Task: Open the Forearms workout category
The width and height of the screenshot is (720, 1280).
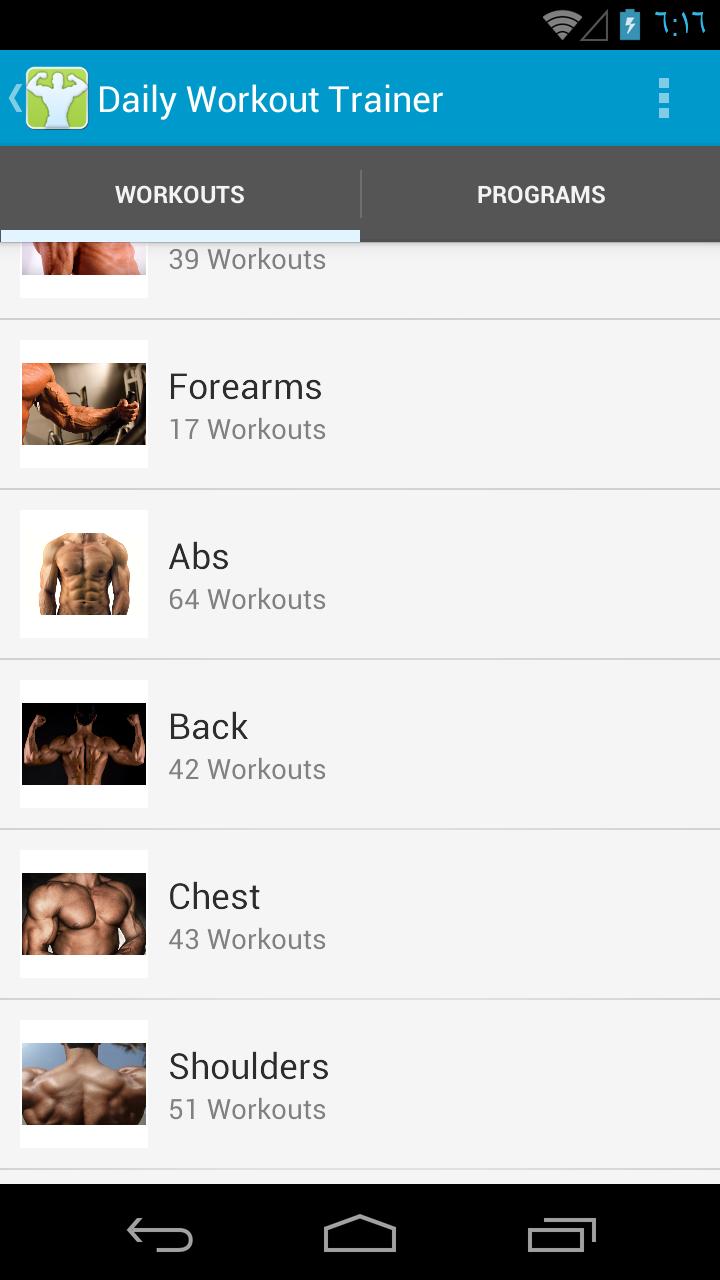Action: point(360,405)
